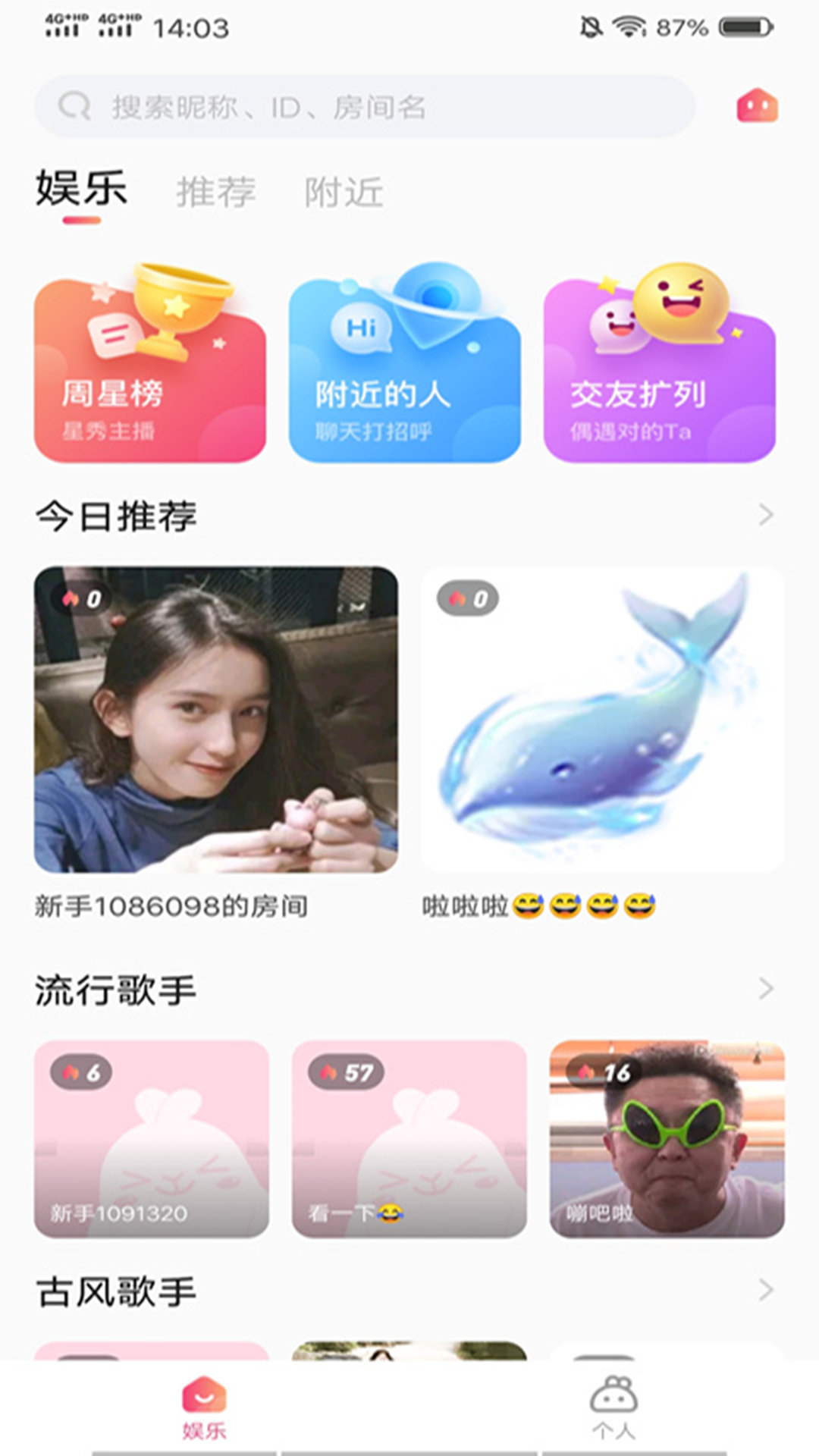Tap the search box for nickname, ID, room name
This screenshot has width=819, height=1456.
click(x=364, y=107)
